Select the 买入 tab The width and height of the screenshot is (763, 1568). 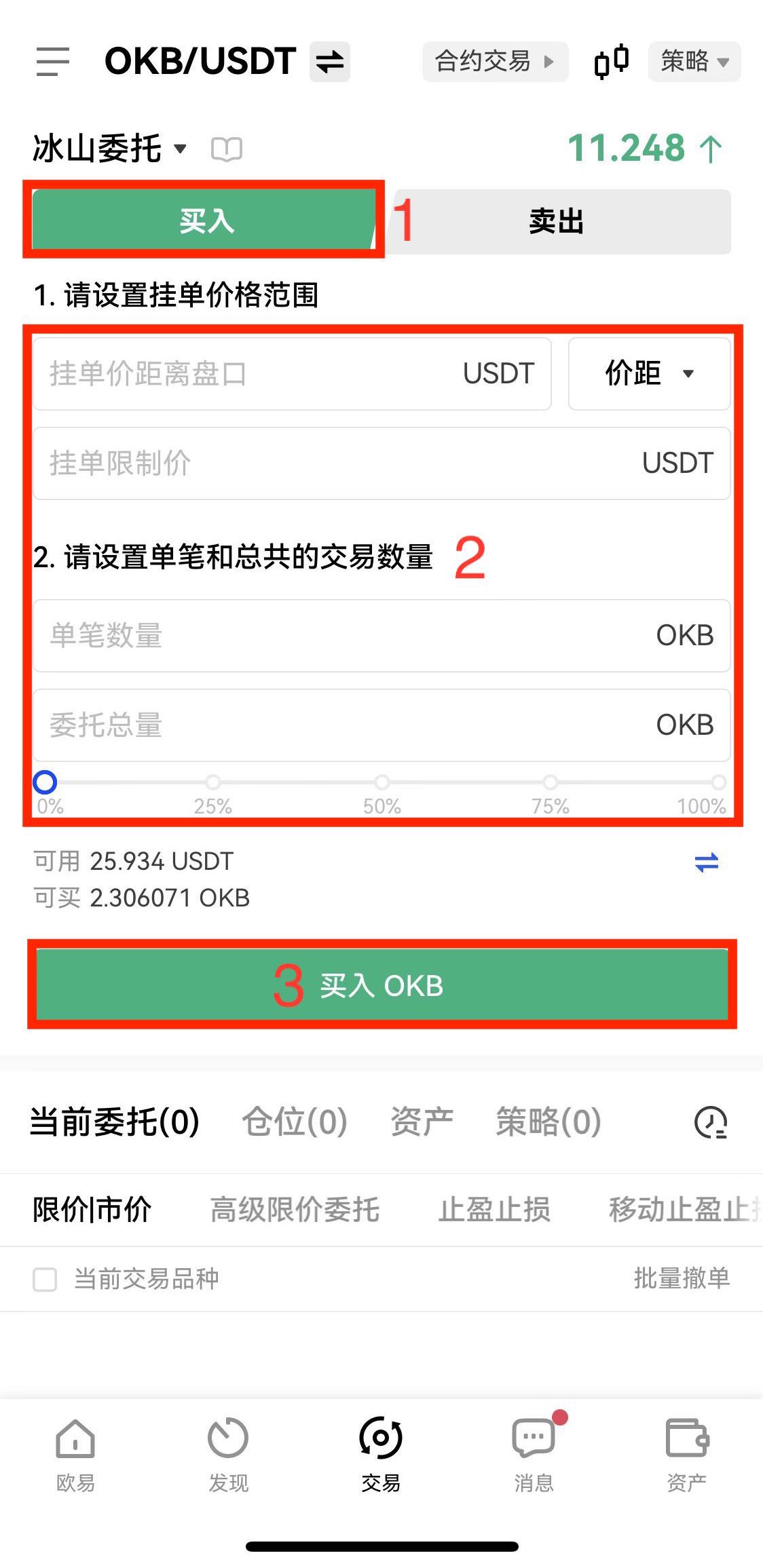206,221
